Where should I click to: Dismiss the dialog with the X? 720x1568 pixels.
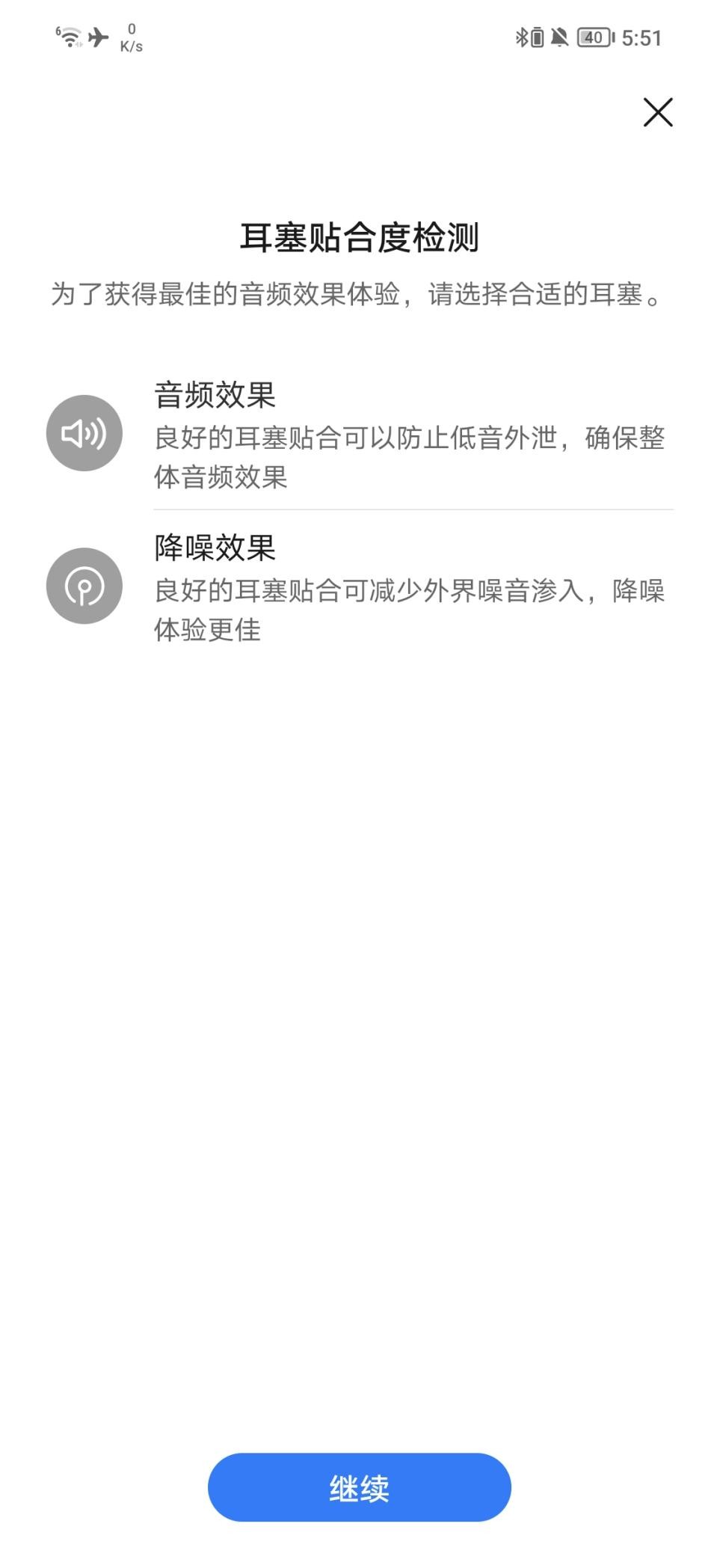coord(656,112)
